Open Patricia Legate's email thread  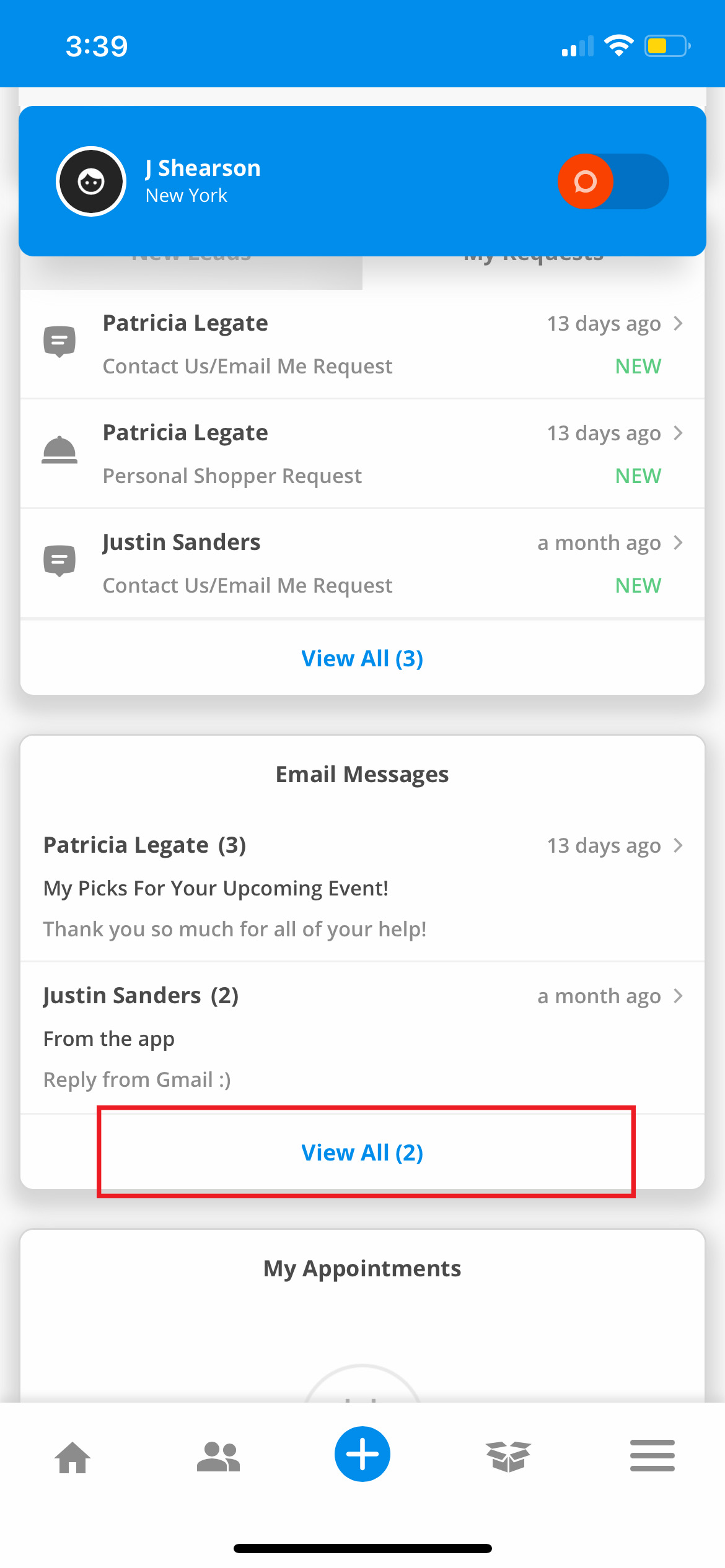click(x=362, y=887)
